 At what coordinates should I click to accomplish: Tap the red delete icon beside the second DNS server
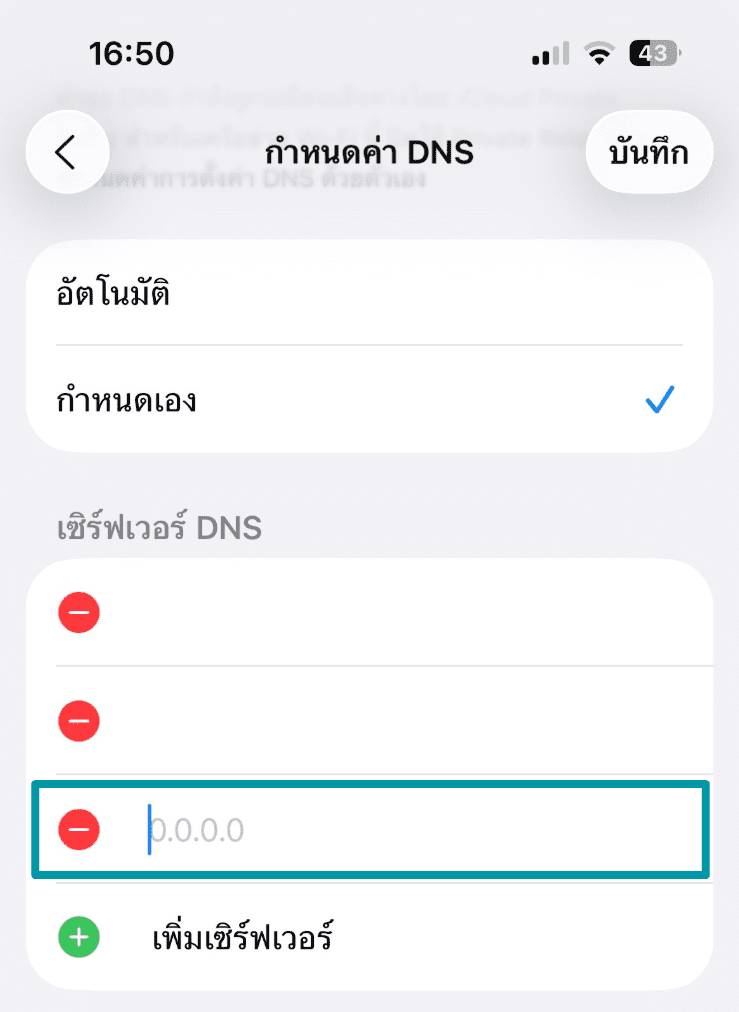coord(79,721)
